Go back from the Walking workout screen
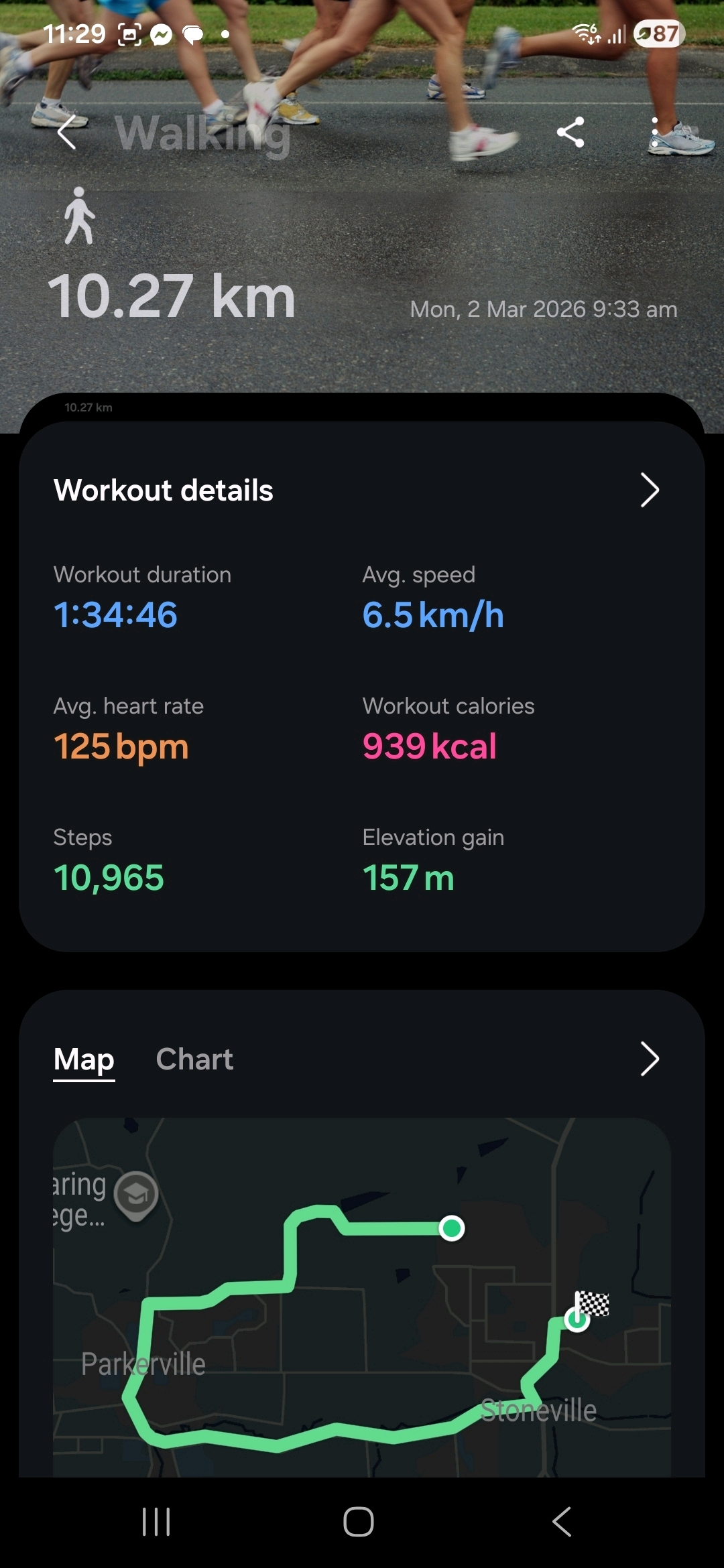Image resolution: width=724 pixels, height=1568 pixels. (x=67, y=132)
